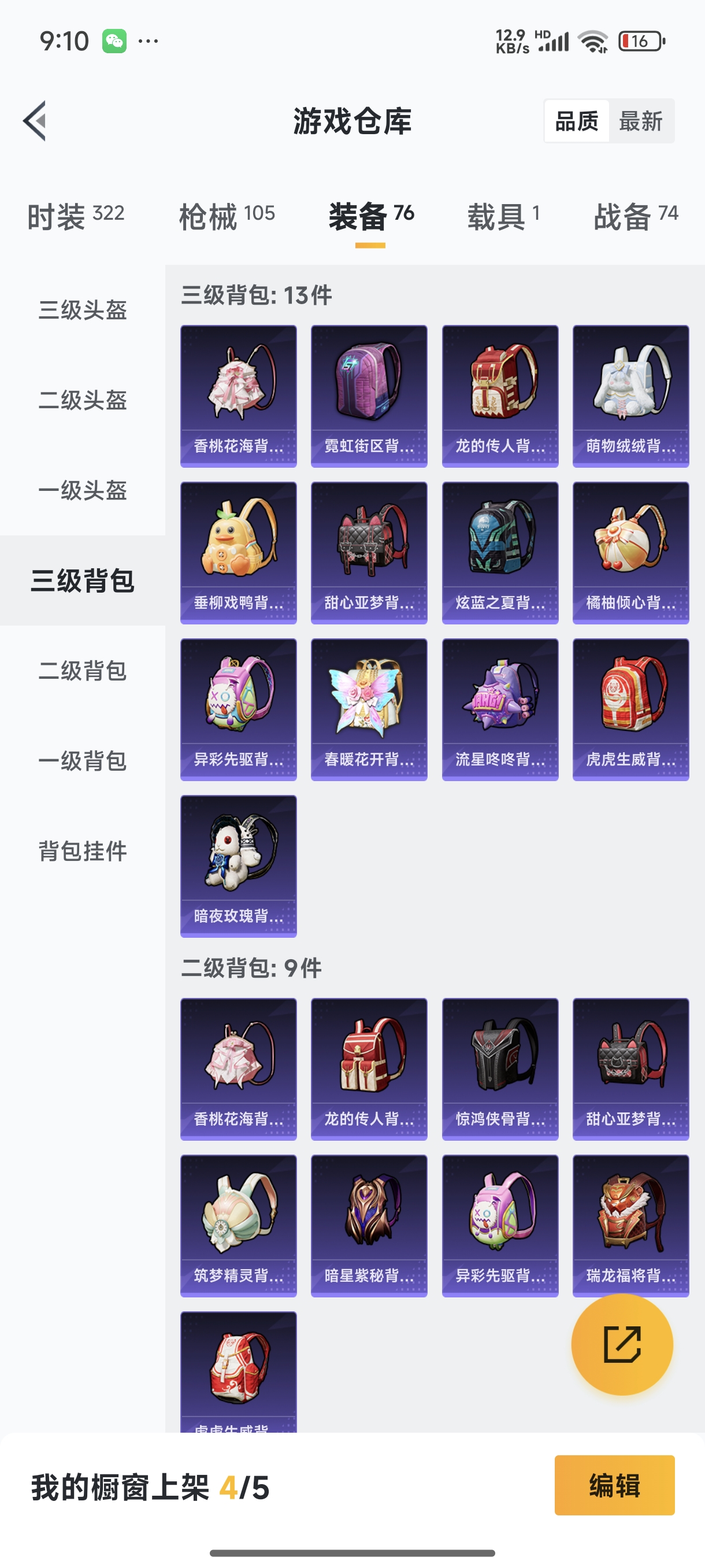Switch to the 时装 tab
Viewport: 705px width, 1568px height.
[76, 216]
